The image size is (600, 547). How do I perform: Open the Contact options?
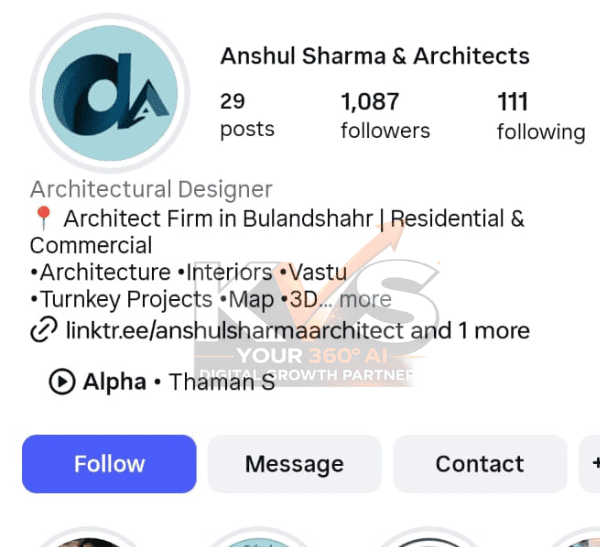point(479,464)
